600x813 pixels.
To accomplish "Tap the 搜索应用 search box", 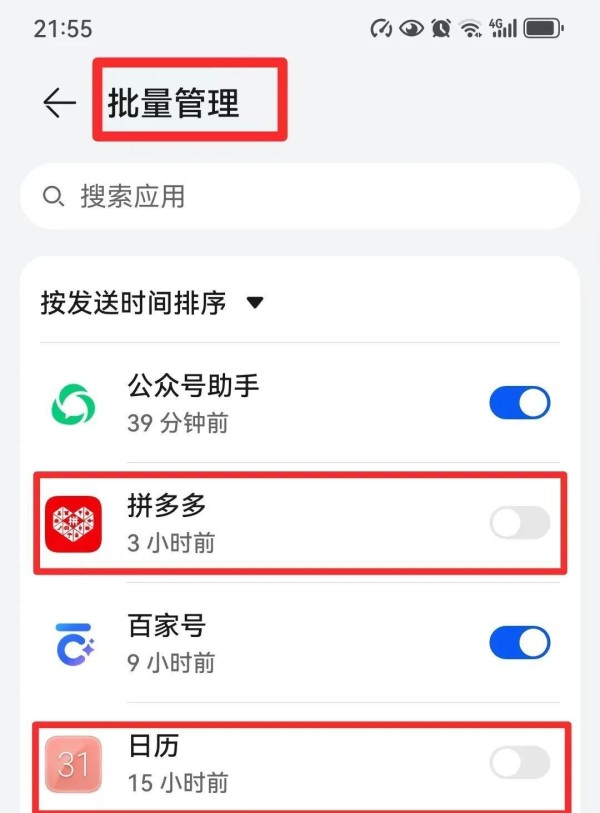I will coord(300,196).
